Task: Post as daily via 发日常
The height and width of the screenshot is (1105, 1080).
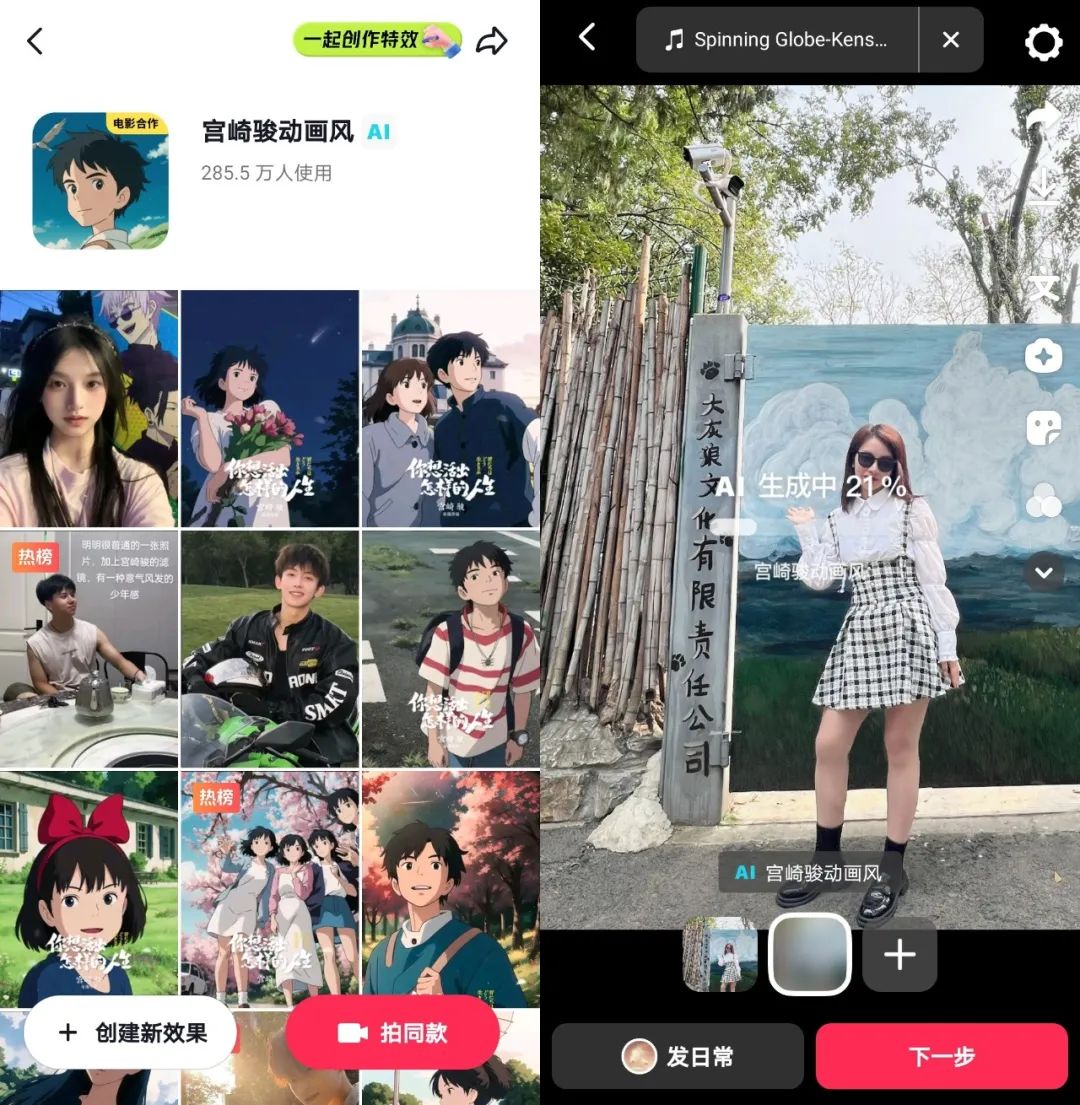Action: pos(678,1056)
